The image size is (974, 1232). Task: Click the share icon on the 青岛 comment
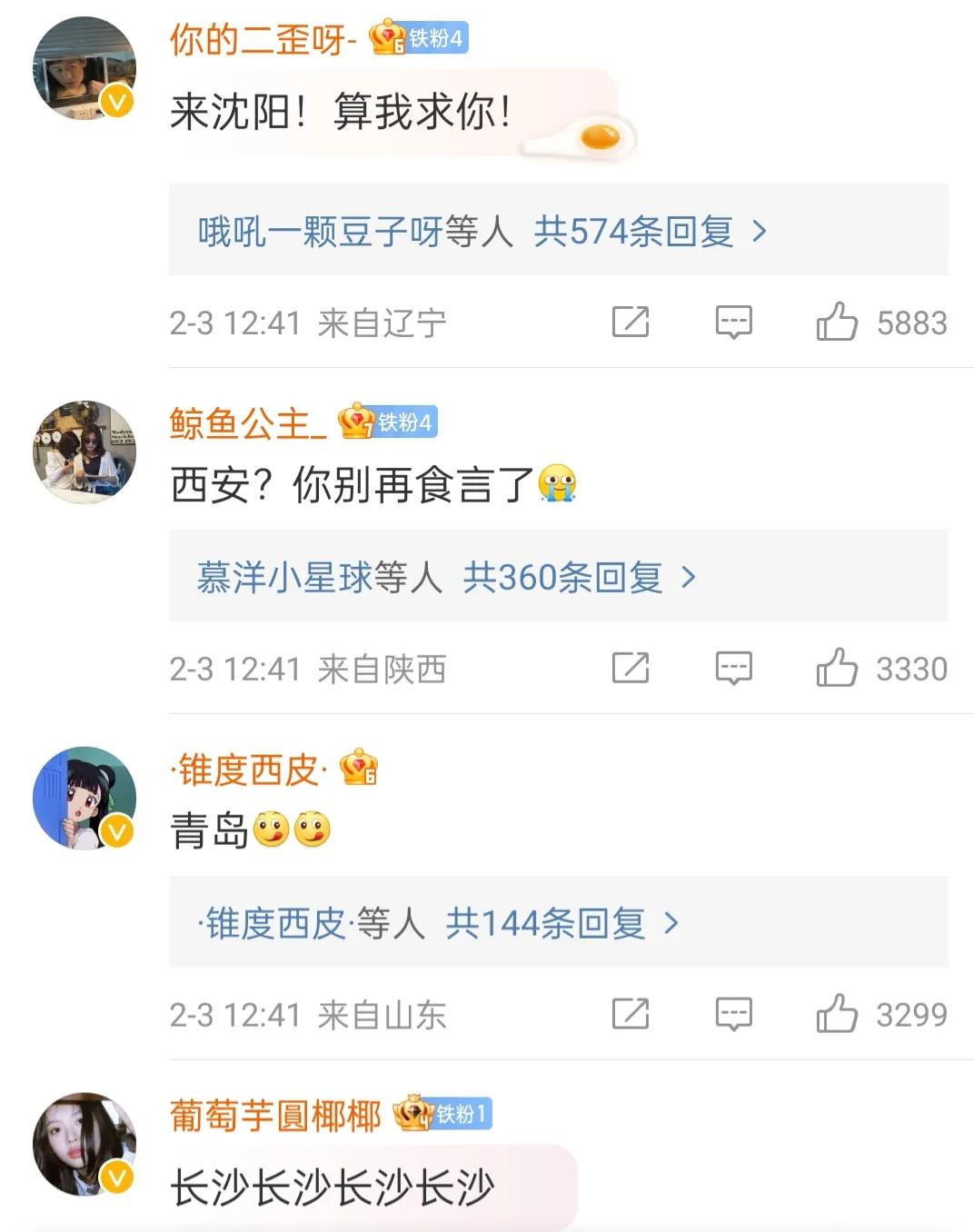pos(631,1011)
